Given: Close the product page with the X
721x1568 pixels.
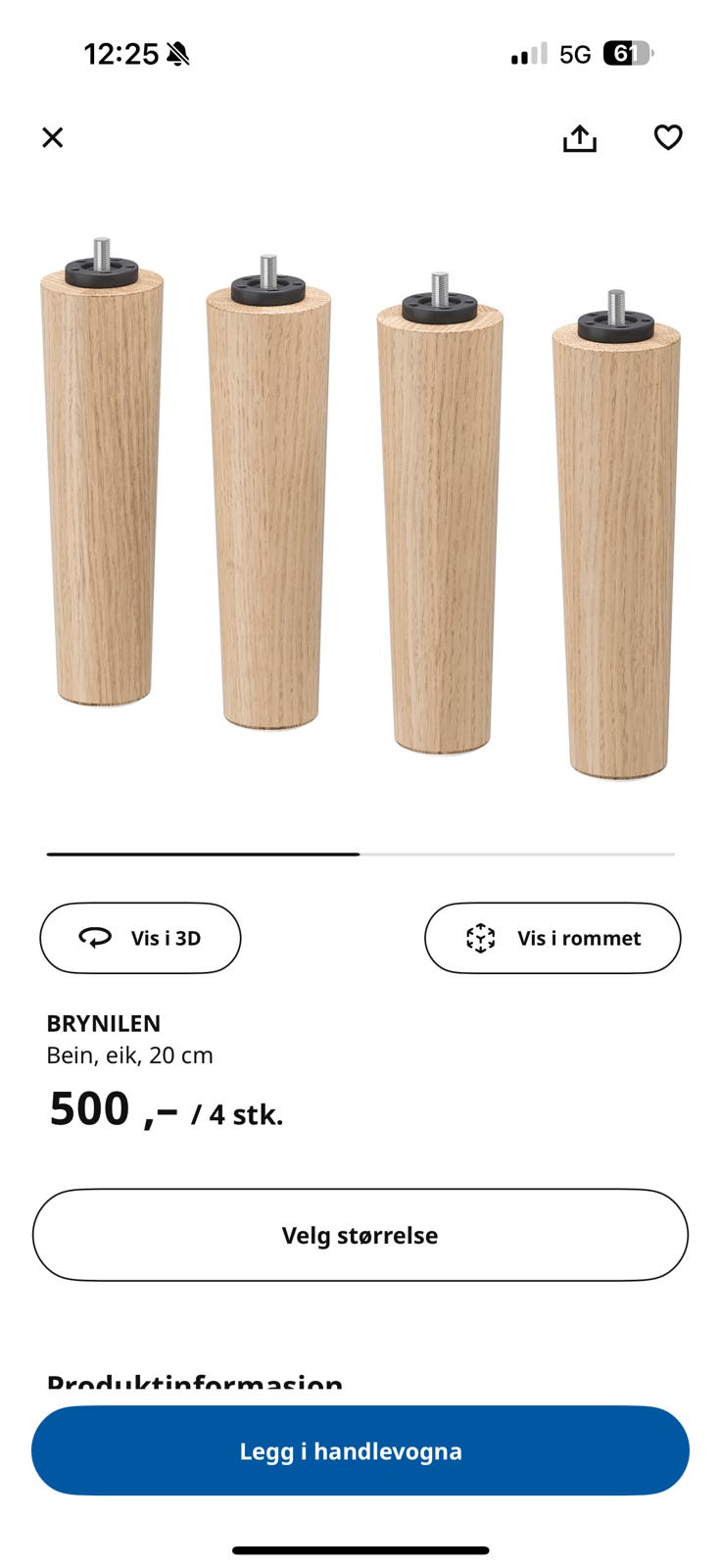Looking at the screenshot, I should (x=52, y=137).
